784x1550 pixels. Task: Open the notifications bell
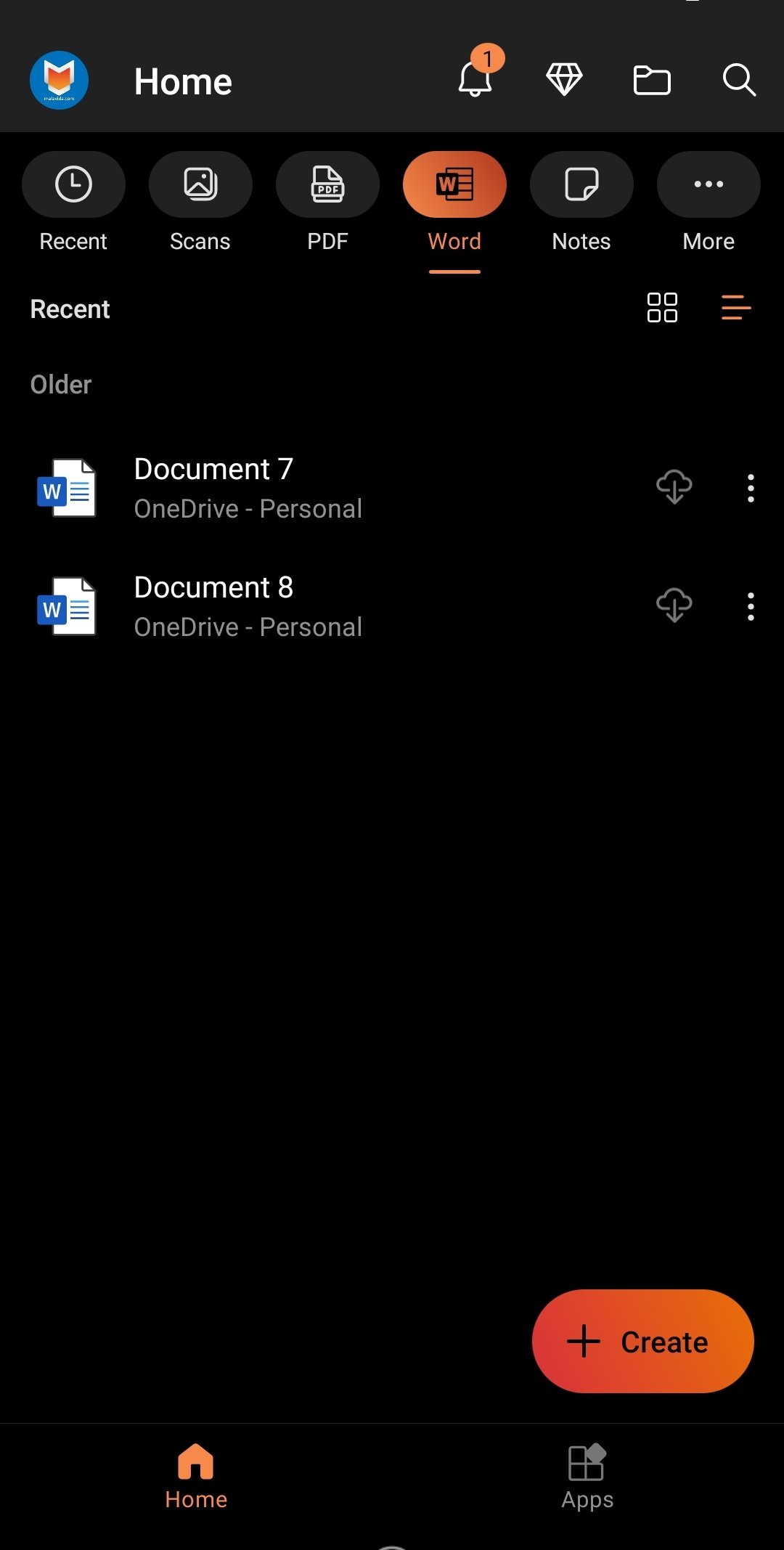click(x=477, y=76)
